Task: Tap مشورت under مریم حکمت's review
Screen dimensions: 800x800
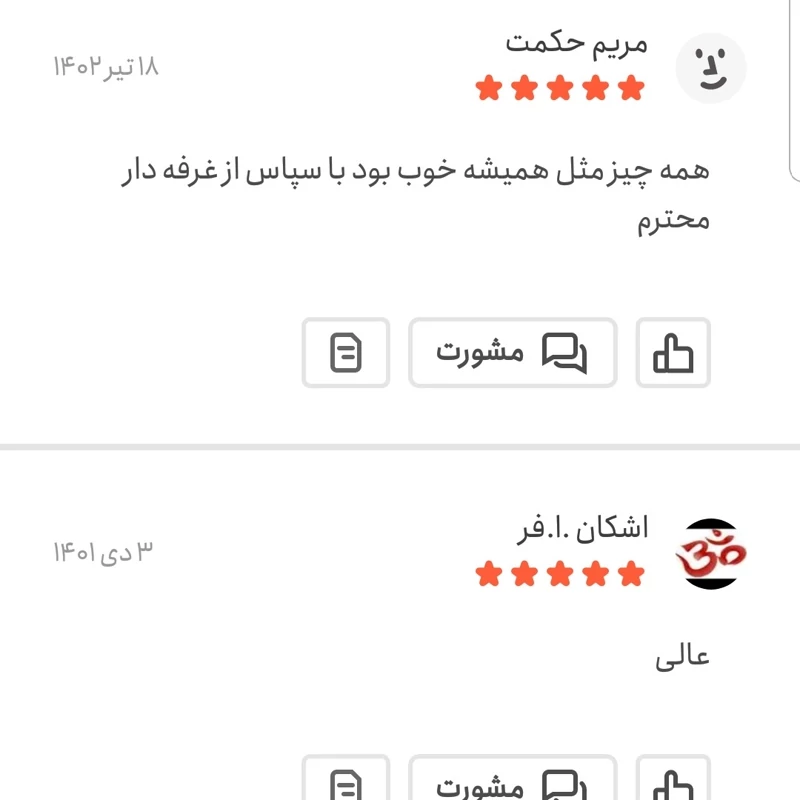Action: (x=512, y=353)
